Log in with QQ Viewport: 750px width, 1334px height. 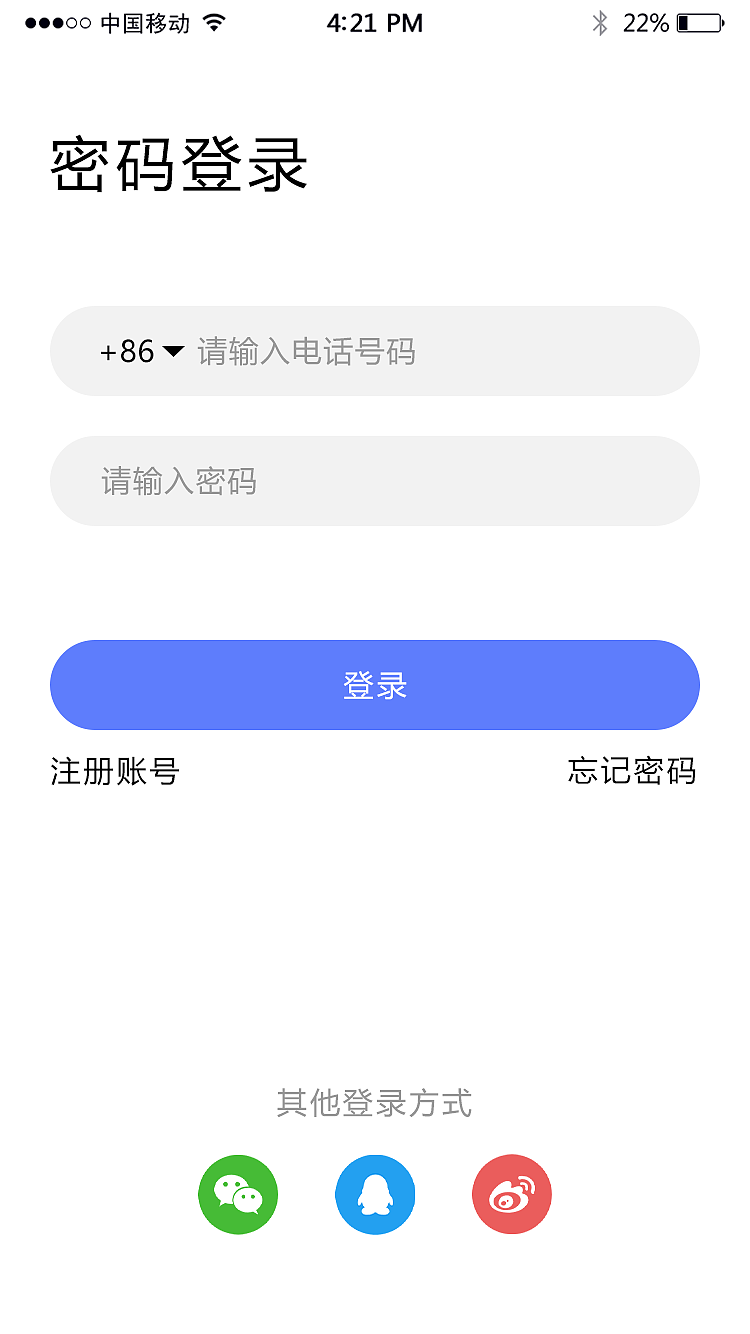pos(375,1194)
